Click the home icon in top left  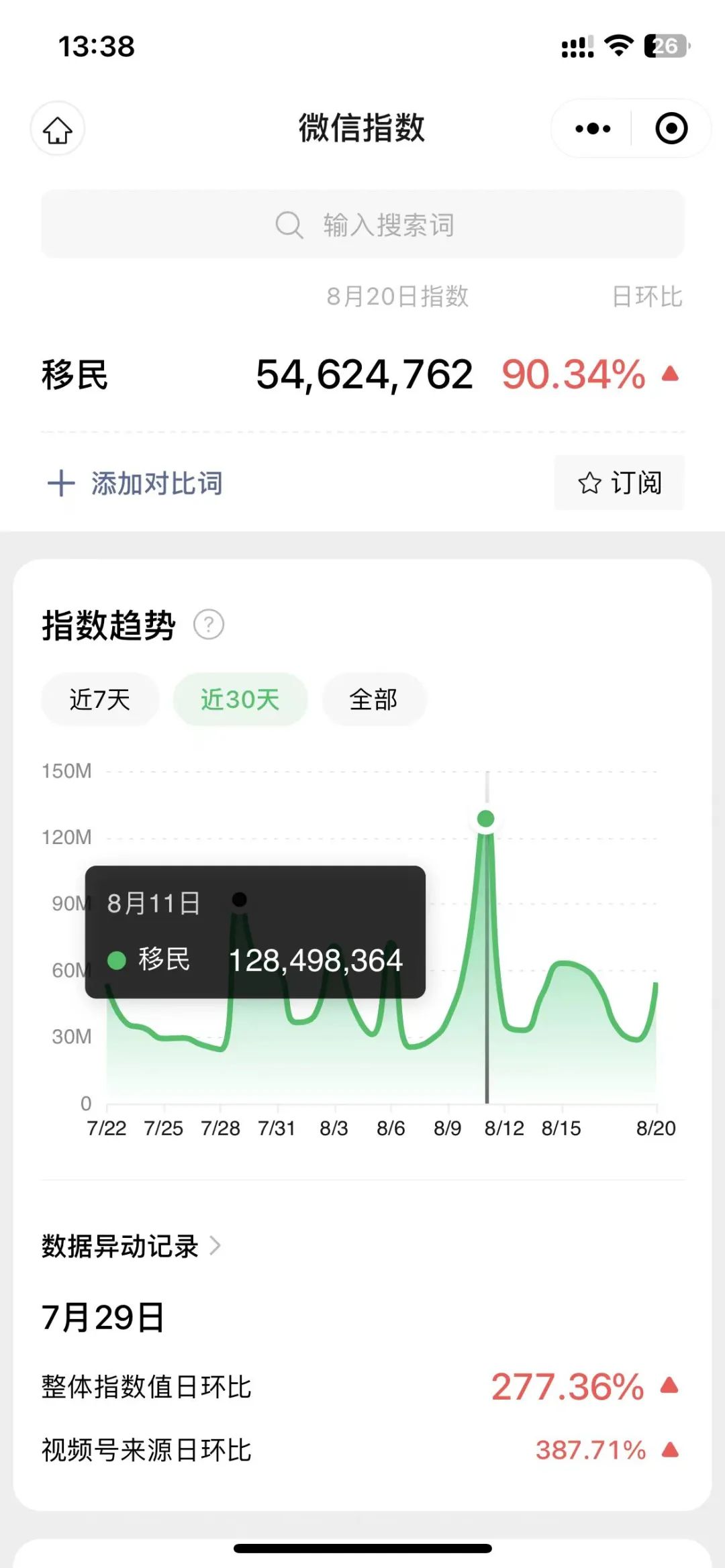[x=56, y=129]
